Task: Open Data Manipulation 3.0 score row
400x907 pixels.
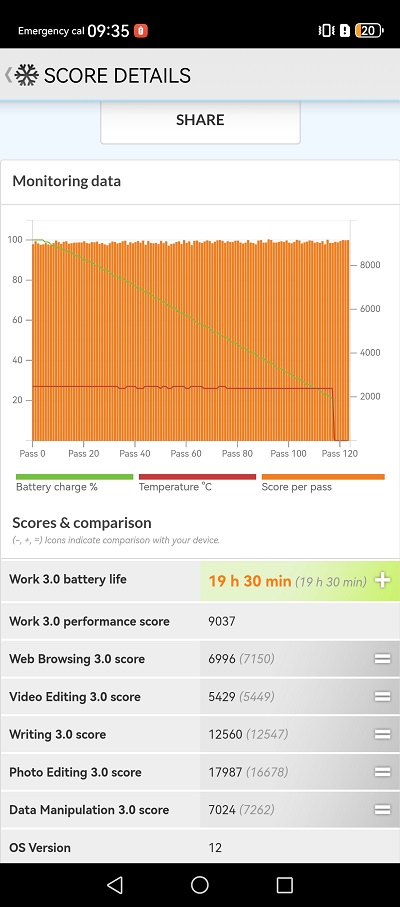Action: pos(200,810)
